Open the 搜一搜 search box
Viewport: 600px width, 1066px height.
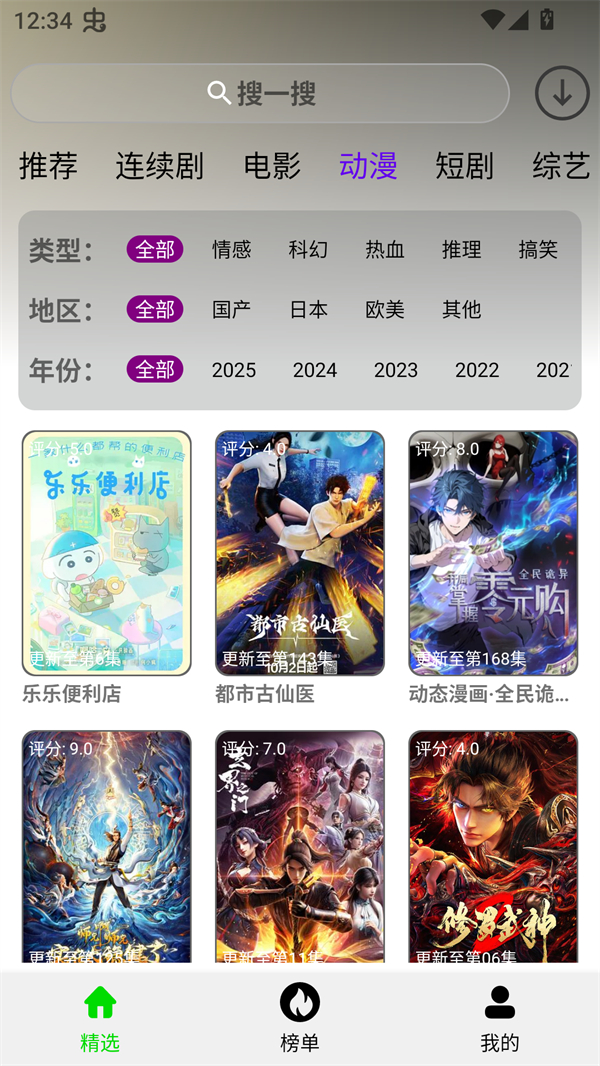point(260,93)
